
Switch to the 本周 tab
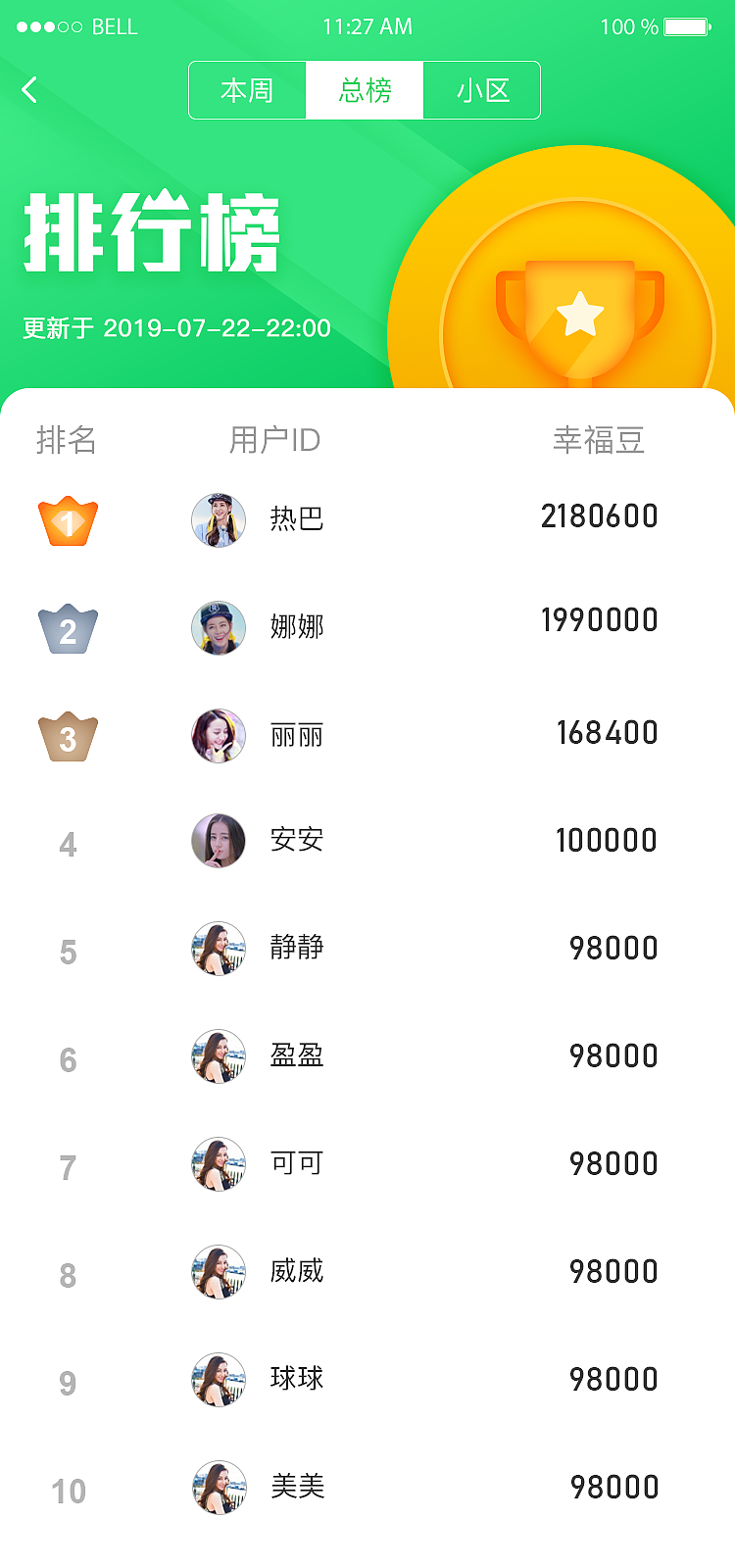pos(247,89)
